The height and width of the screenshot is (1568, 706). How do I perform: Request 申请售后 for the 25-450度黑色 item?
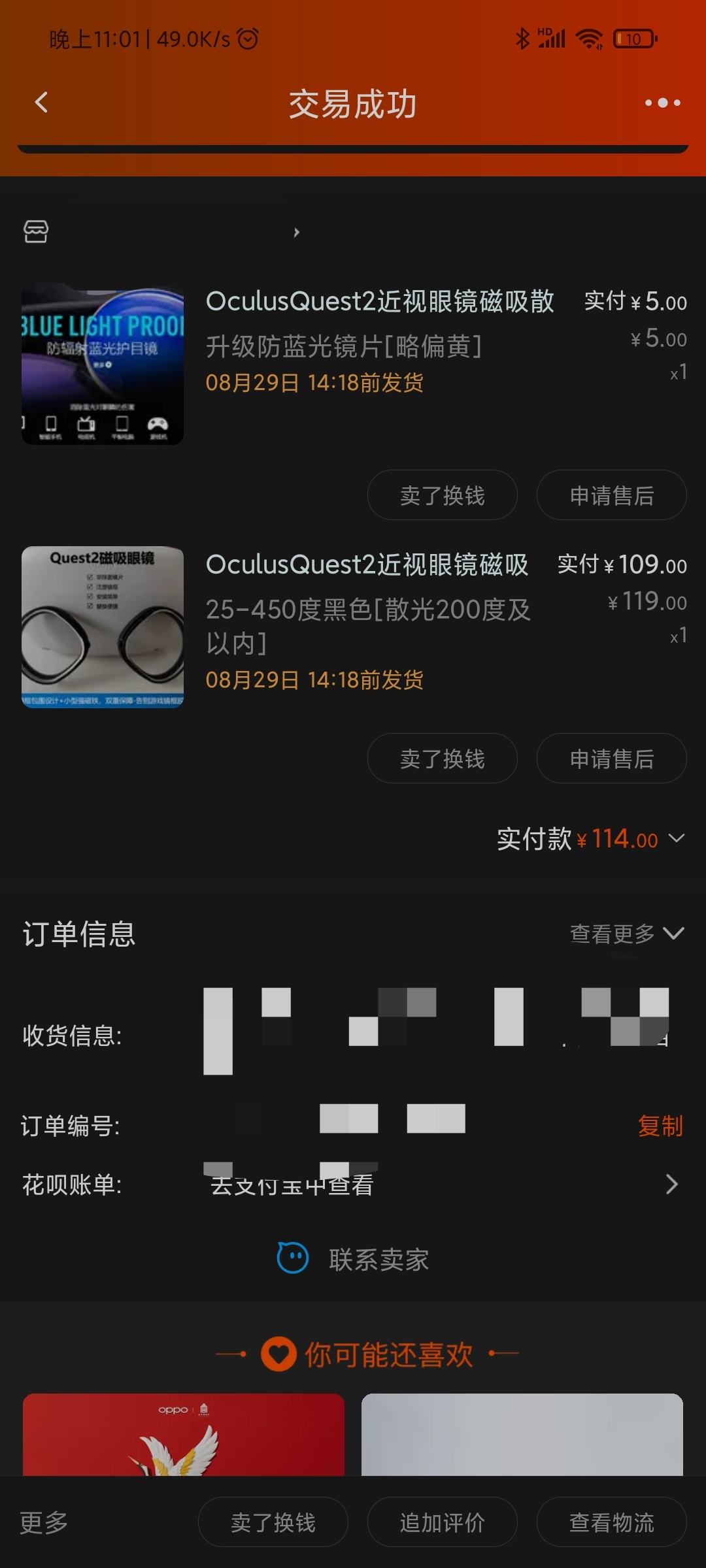[611, 759]
